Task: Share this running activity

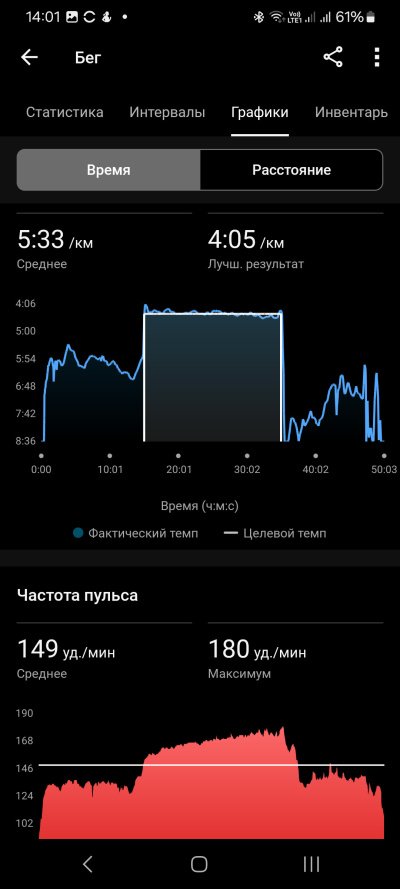Action: tap(333, 57)
